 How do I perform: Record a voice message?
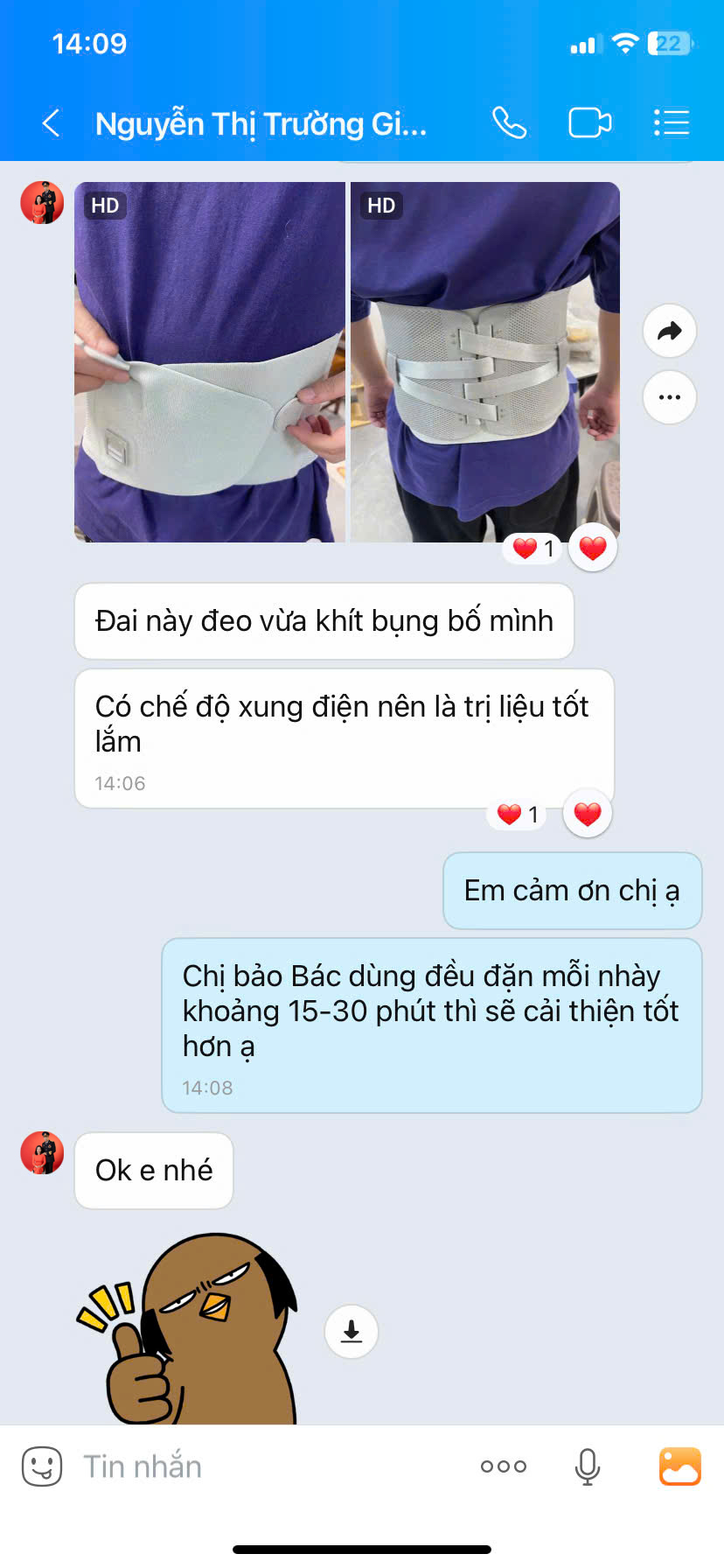[x=588, y=1466]
